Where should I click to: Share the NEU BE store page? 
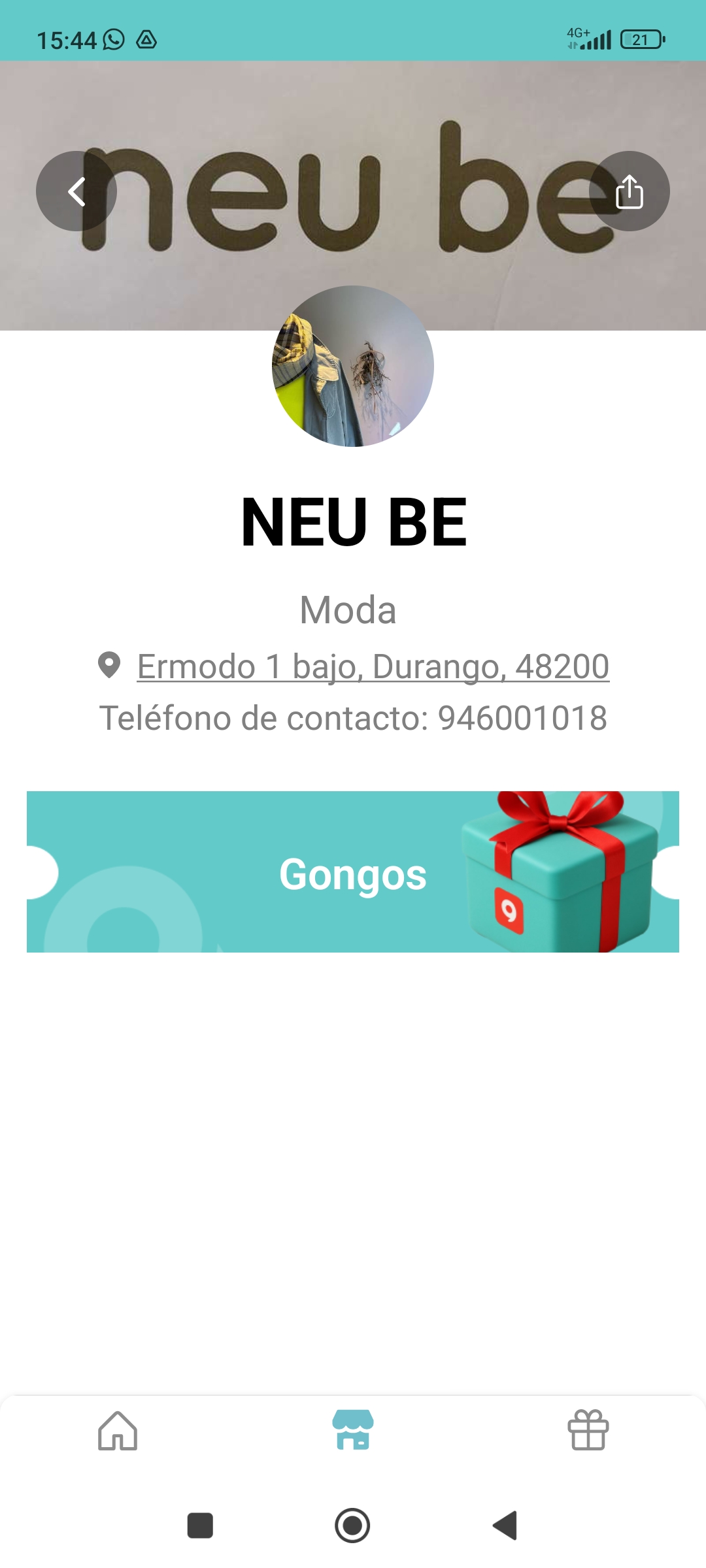tap(629, 191)
